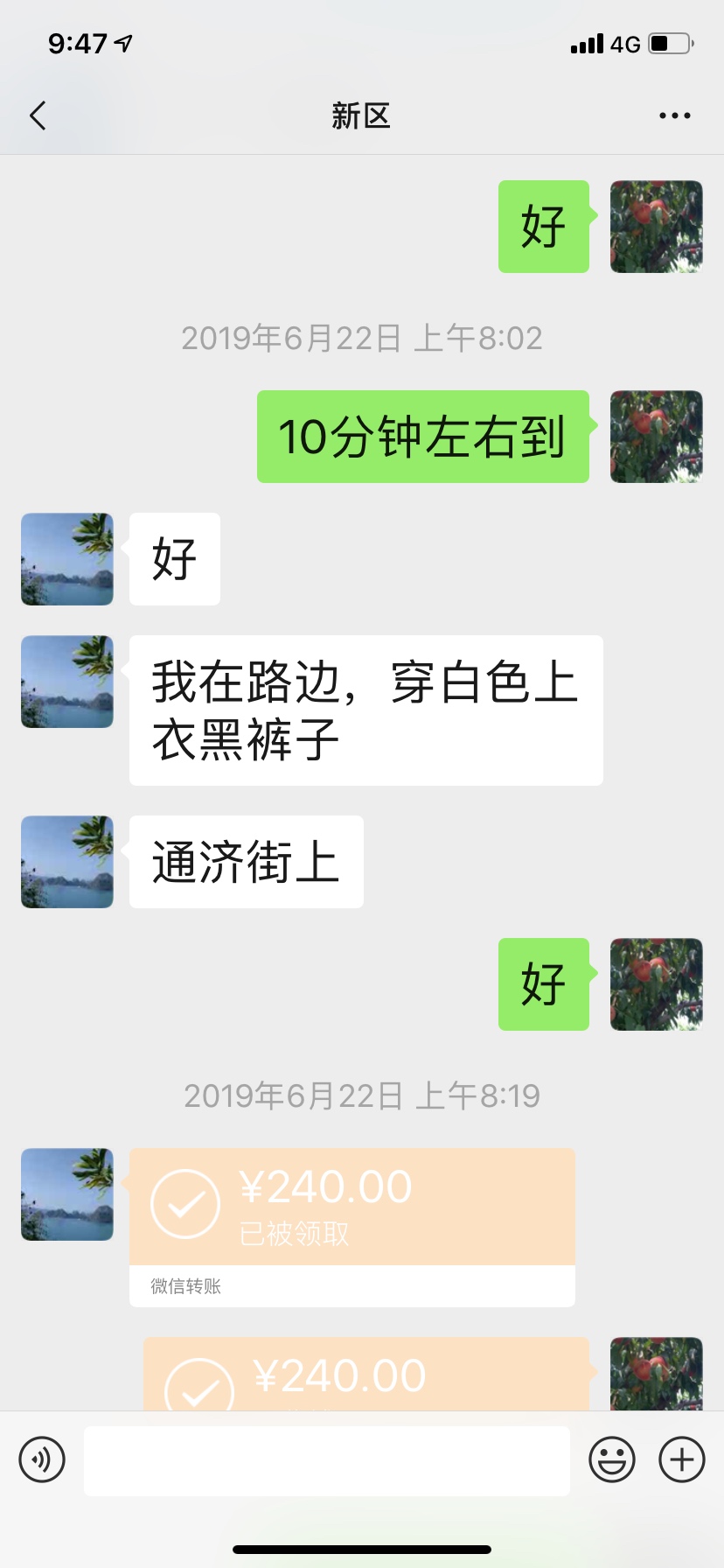
Task: Go back to the chat list
Action: pos(38,115)
